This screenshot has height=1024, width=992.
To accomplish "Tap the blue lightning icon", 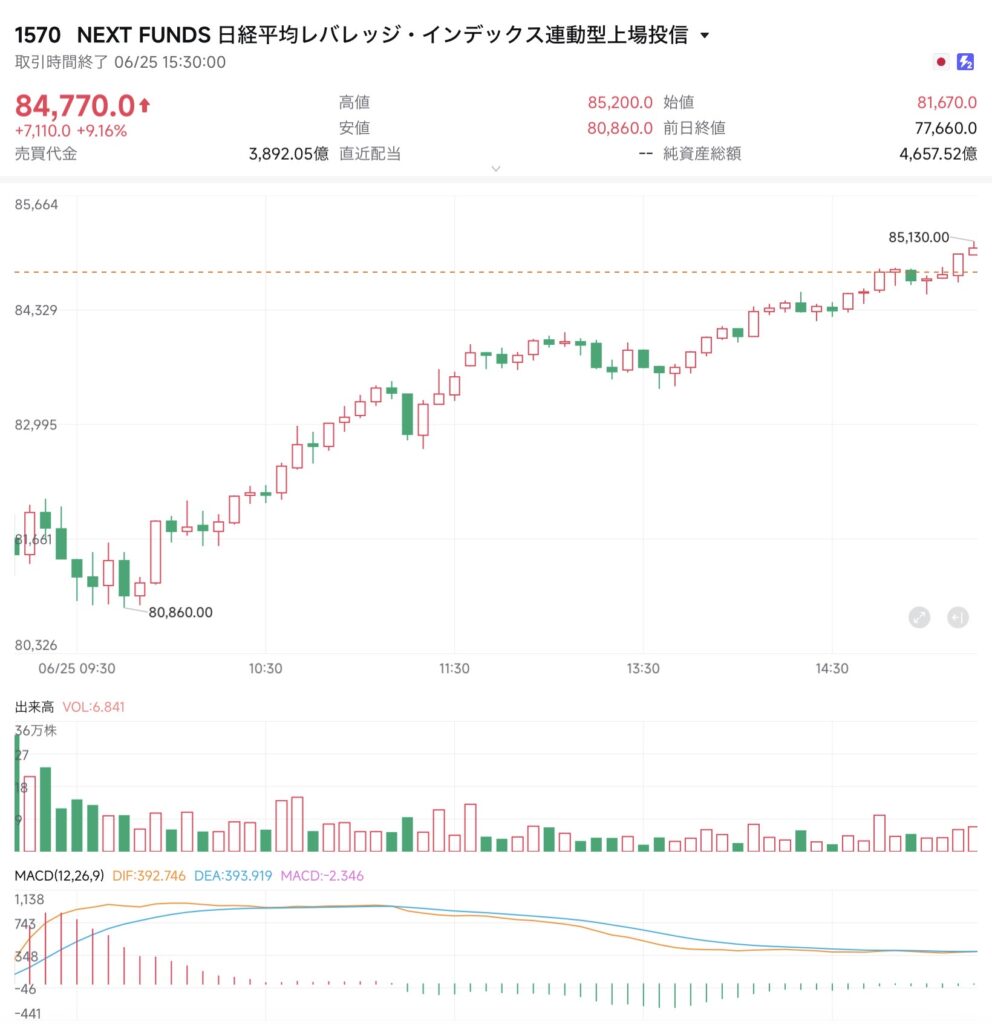I will pyautogui.click(x=965, y=62).
